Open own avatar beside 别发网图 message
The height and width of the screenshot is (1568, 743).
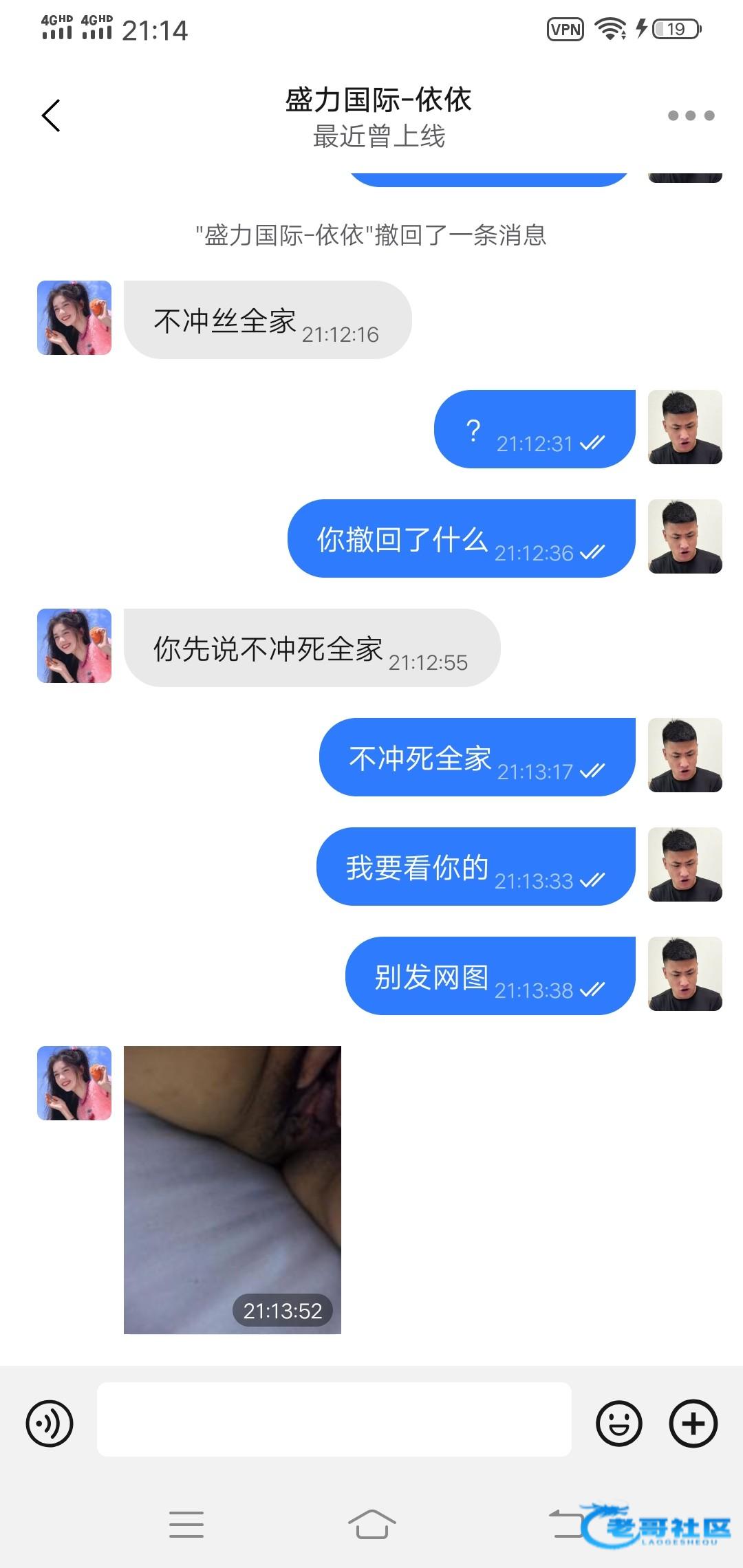685,974
